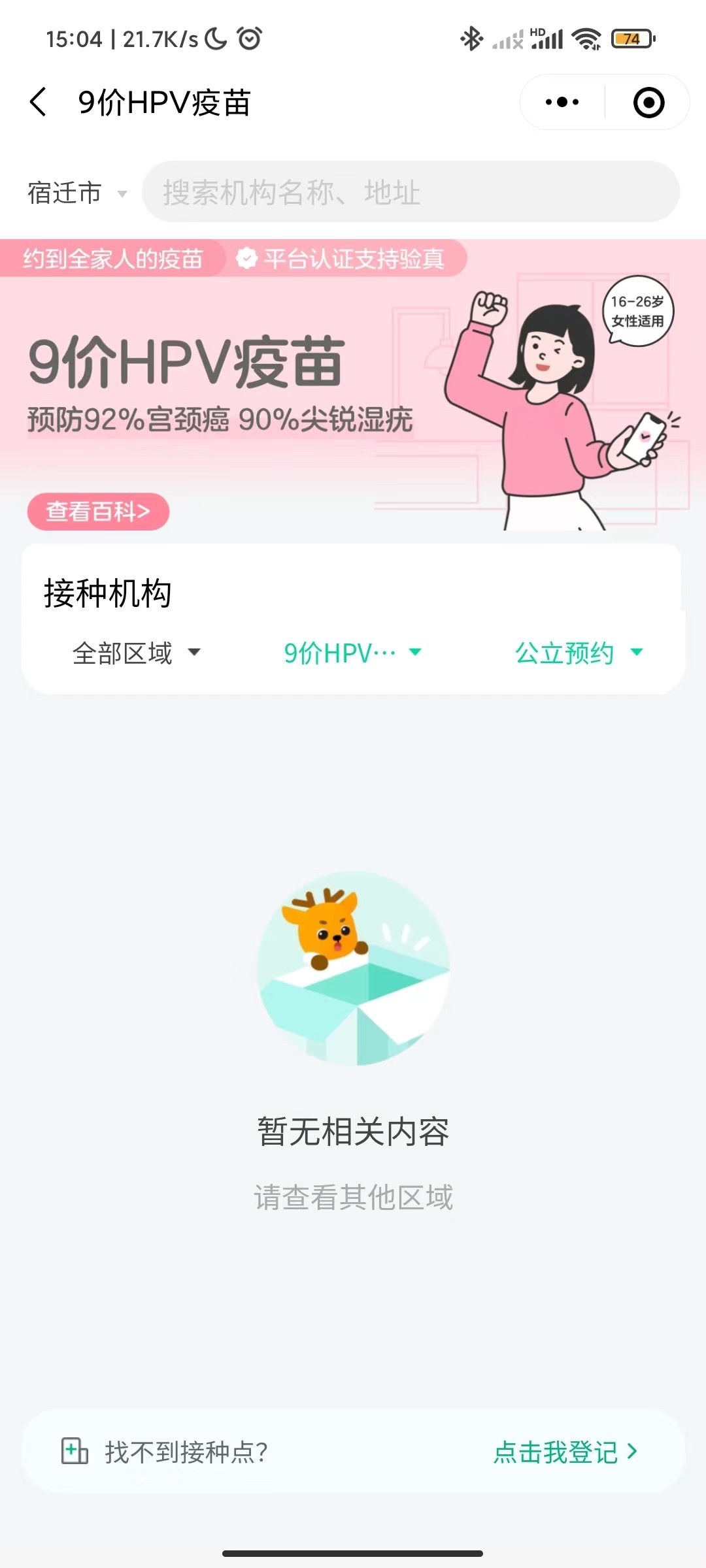Open 查看百科 for HPV vaccine info
Viewport: 706px width, 1568px height.
coord(98,512)
